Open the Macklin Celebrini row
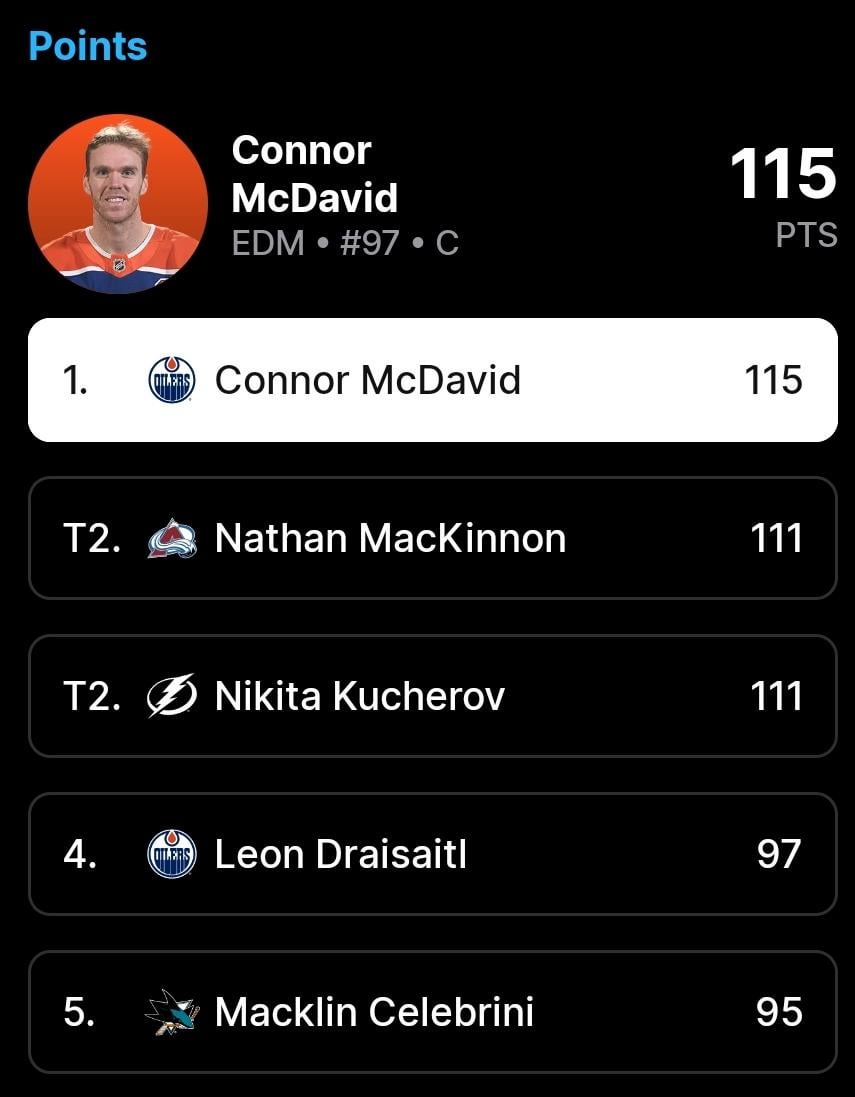The height and width of the screenshot is (1097, 855). click(432, 1012)
